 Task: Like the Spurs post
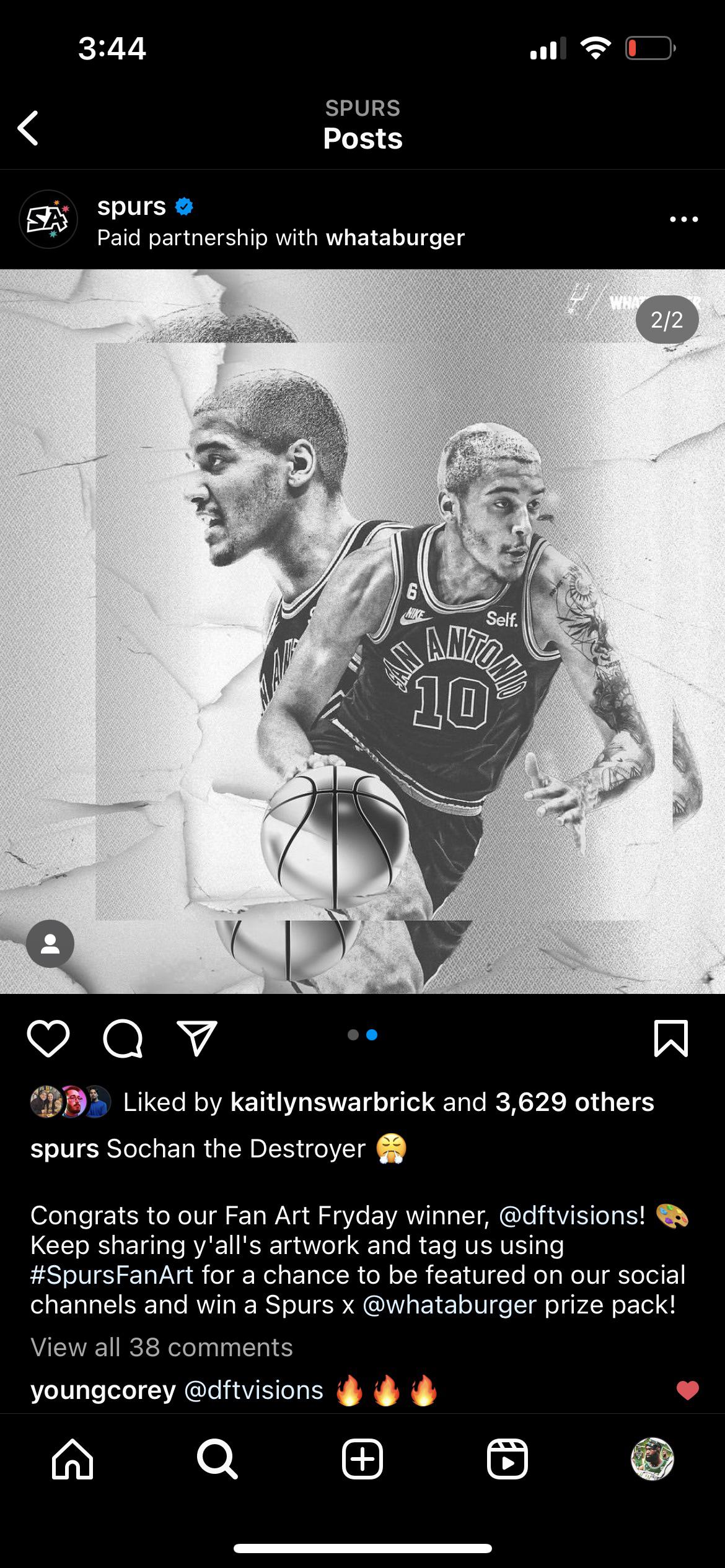[x=48, y=1039]
